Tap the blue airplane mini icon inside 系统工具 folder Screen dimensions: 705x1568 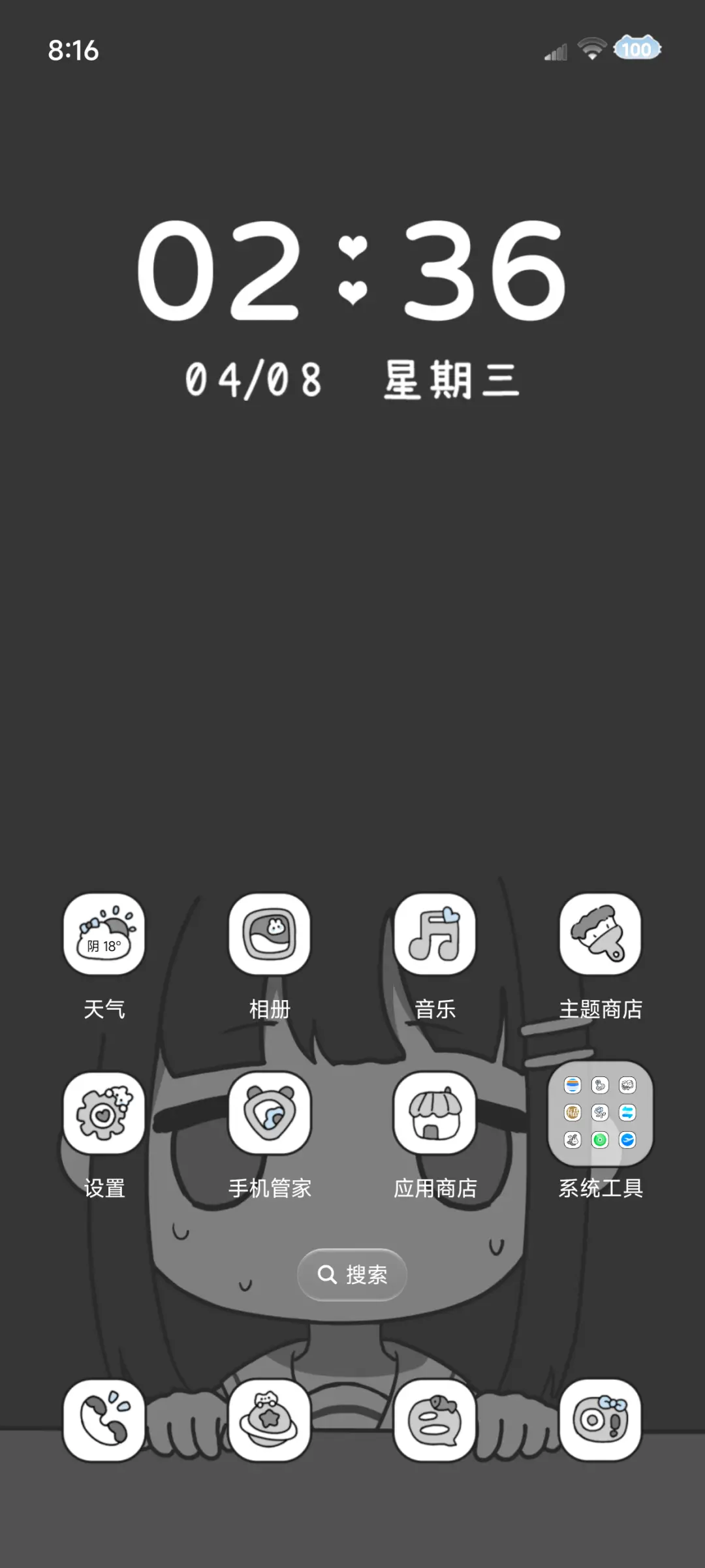[628, 1140]
